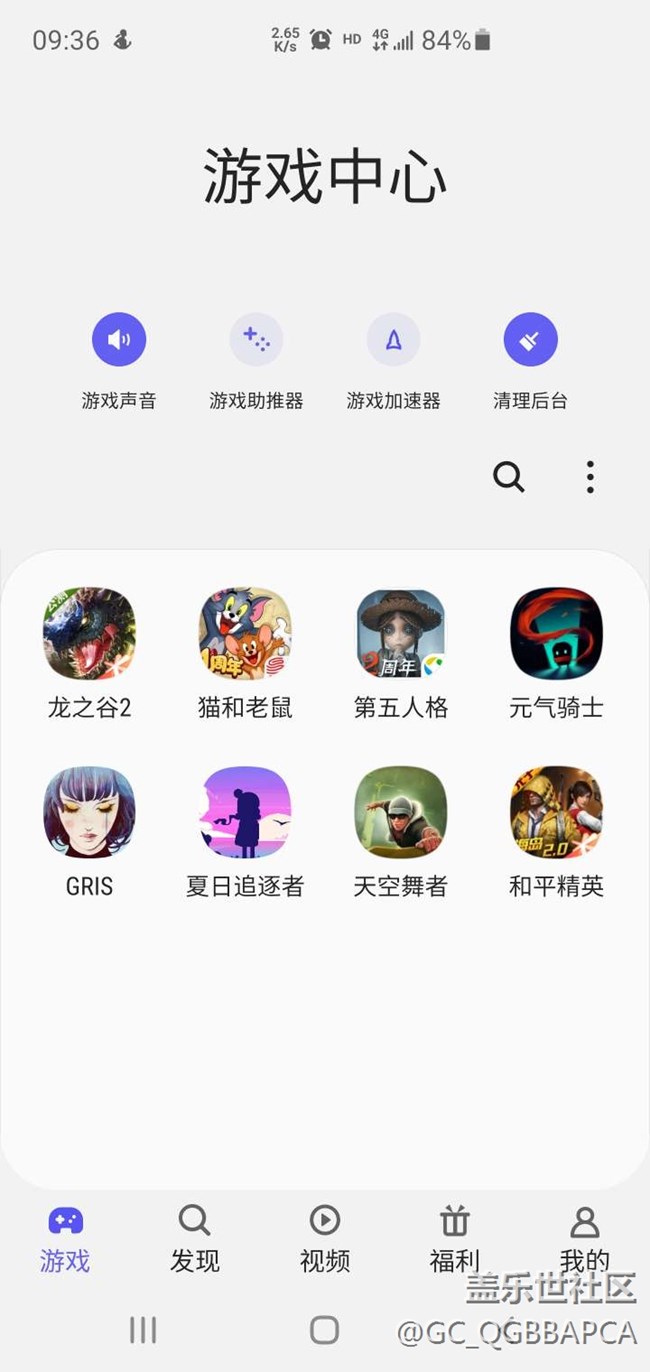Viewport: 650px width, 1372px height.
Task: Go to the 福利 tab
Action: 455,1238
